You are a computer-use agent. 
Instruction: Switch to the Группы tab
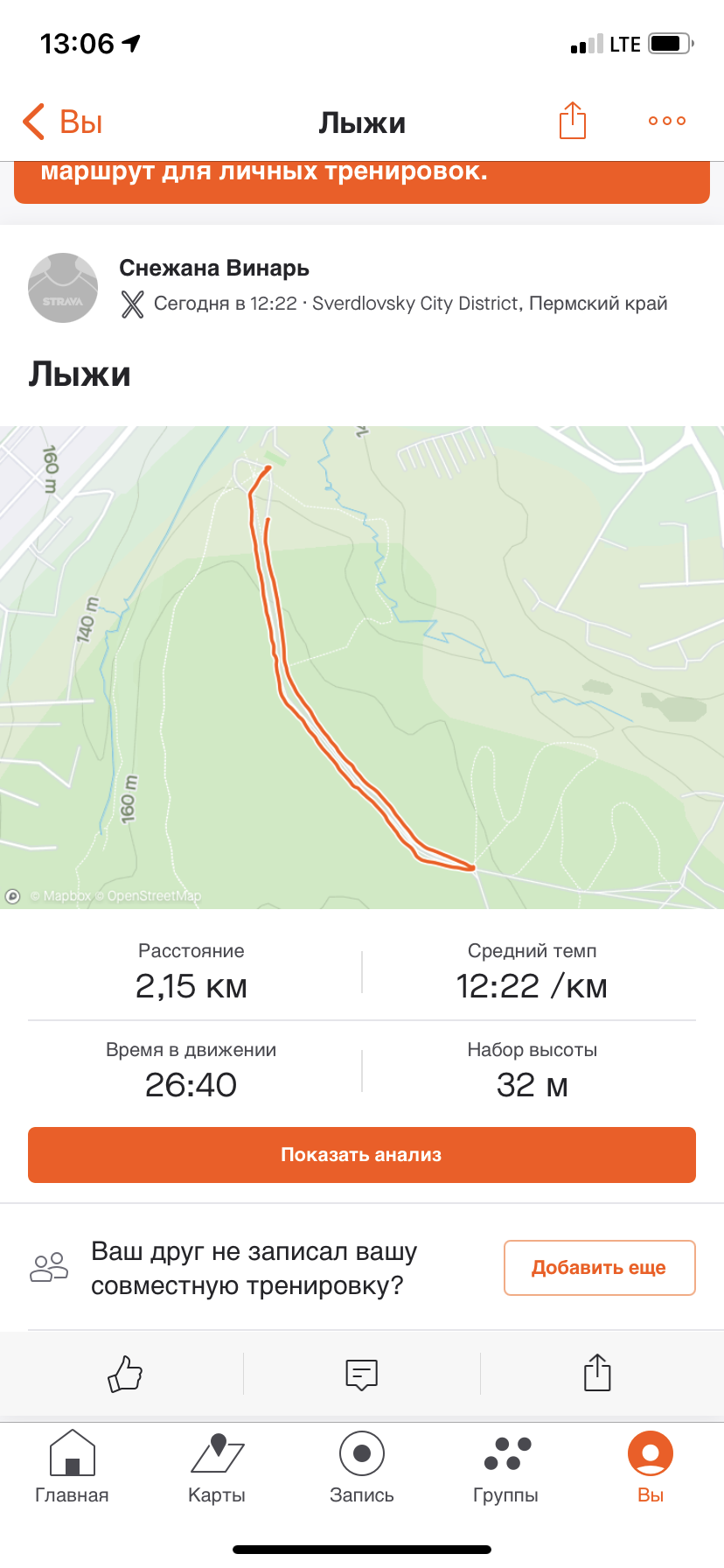click(x=506, y=1466)
